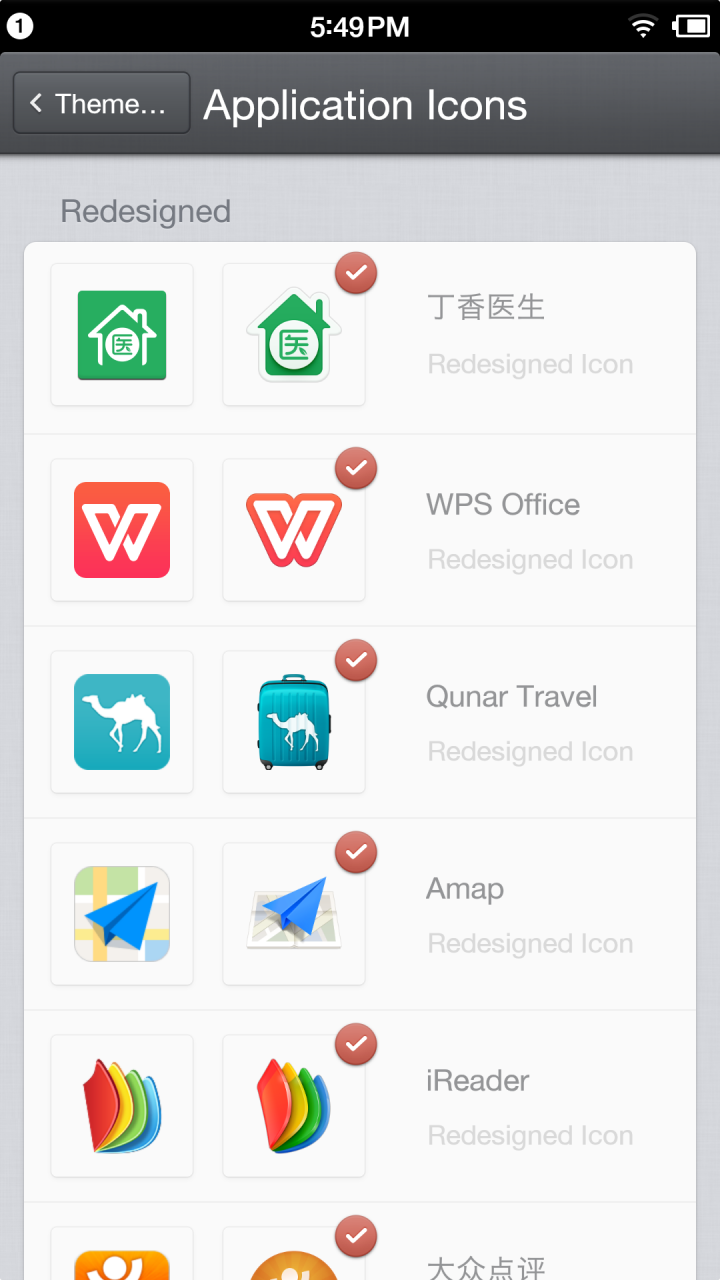Choose the original iReader icon
This screenshot has width=720, height=1280.
coord(122,1106)
